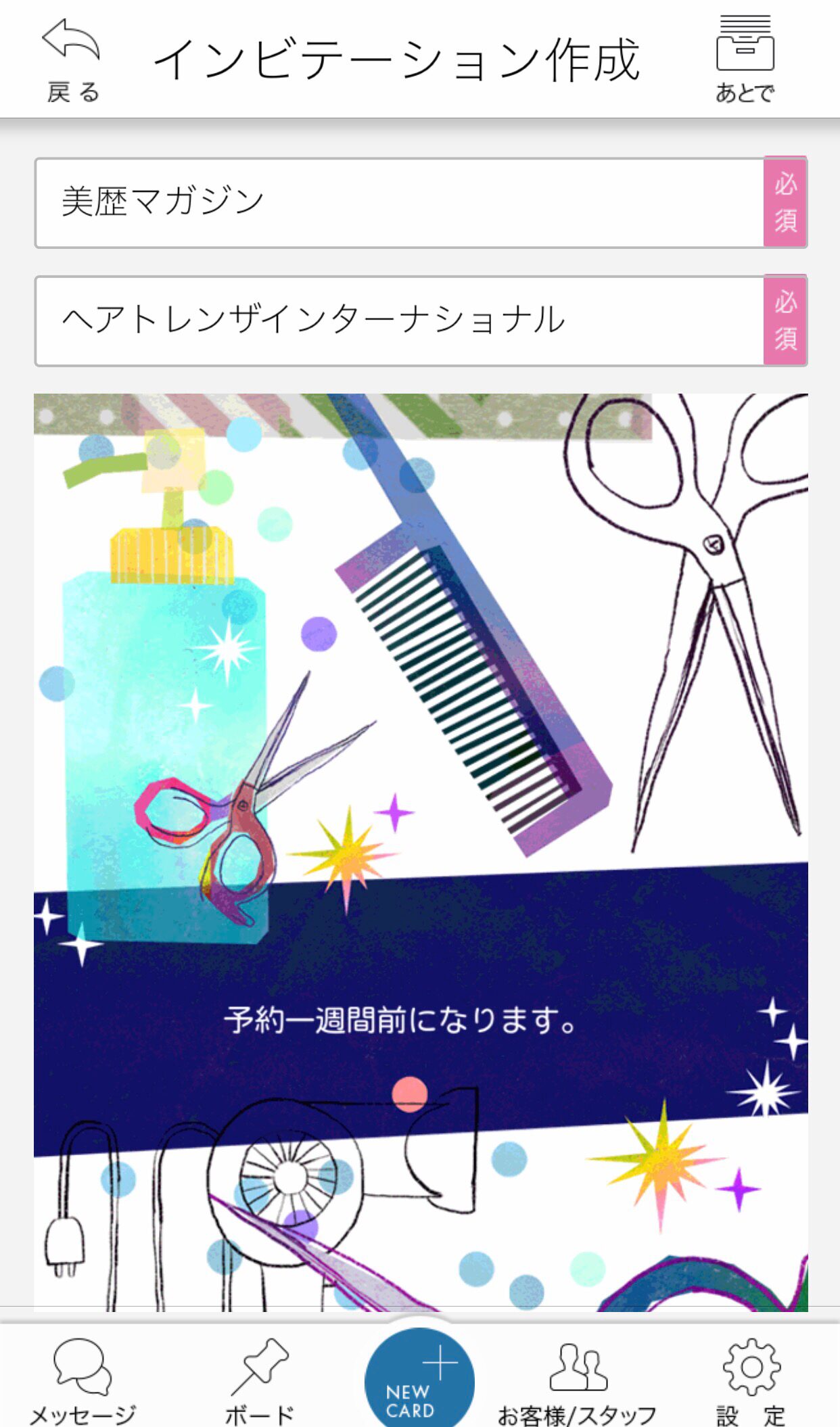Go back with the 戻る button
The image size is (840, 1427).
(x=72, y=60)
